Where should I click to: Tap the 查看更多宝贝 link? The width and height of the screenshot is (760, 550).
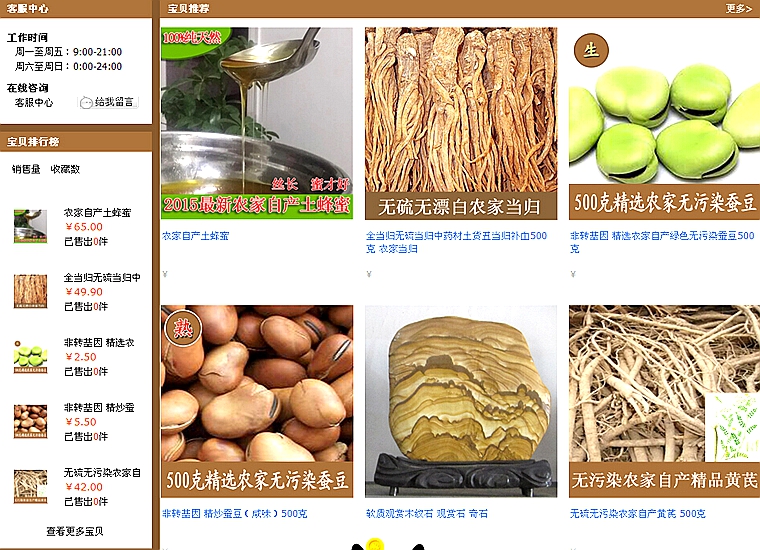pos(75,531)
